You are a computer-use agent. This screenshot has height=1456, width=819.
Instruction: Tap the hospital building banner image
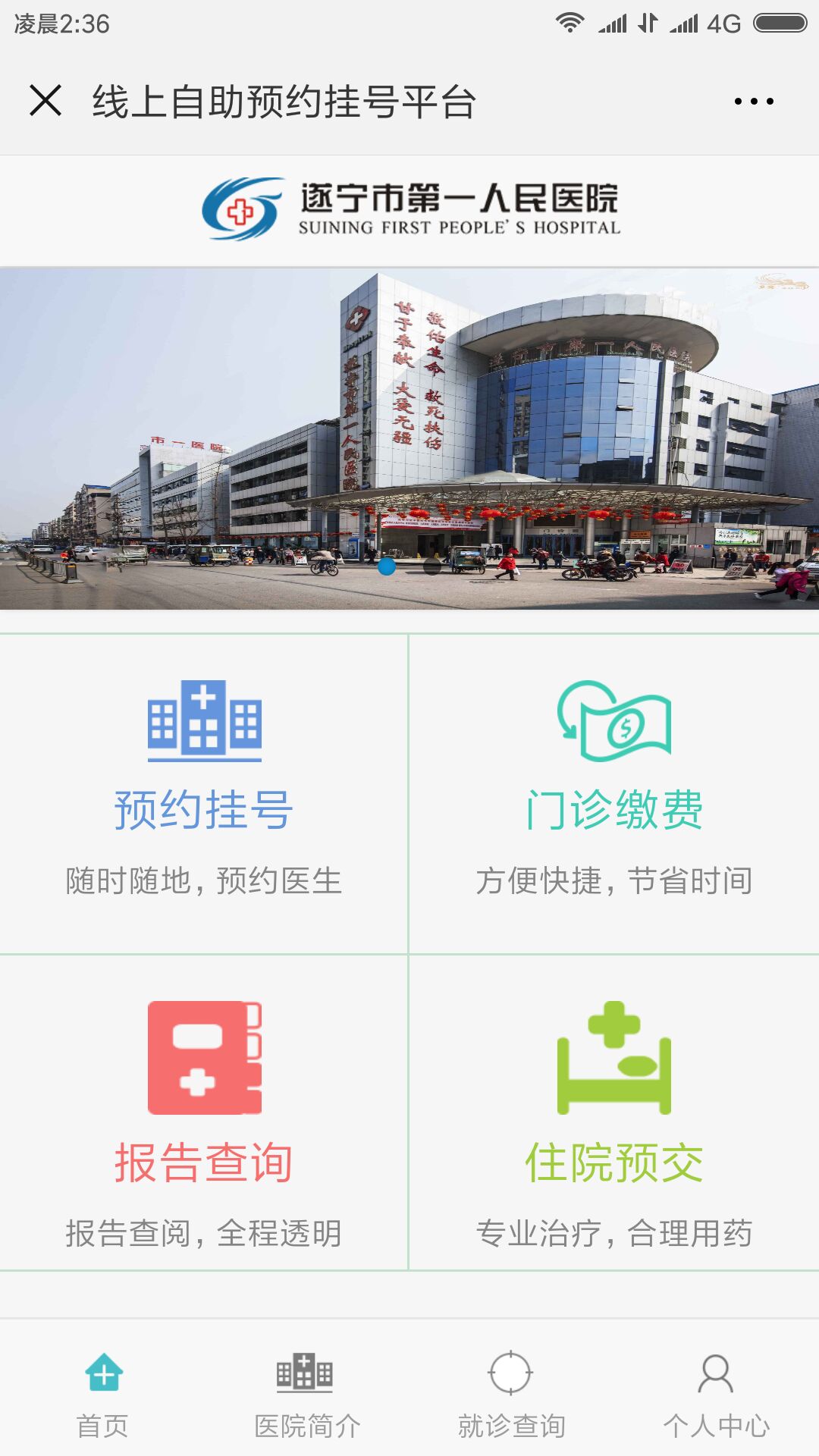click(409, 425)
